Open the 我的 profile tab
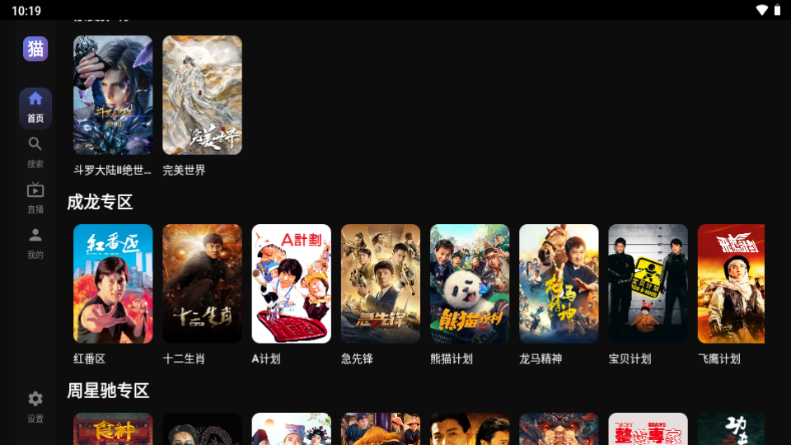Image resolution: width=791 pixels, height=445 pixels. click(35, 243)
